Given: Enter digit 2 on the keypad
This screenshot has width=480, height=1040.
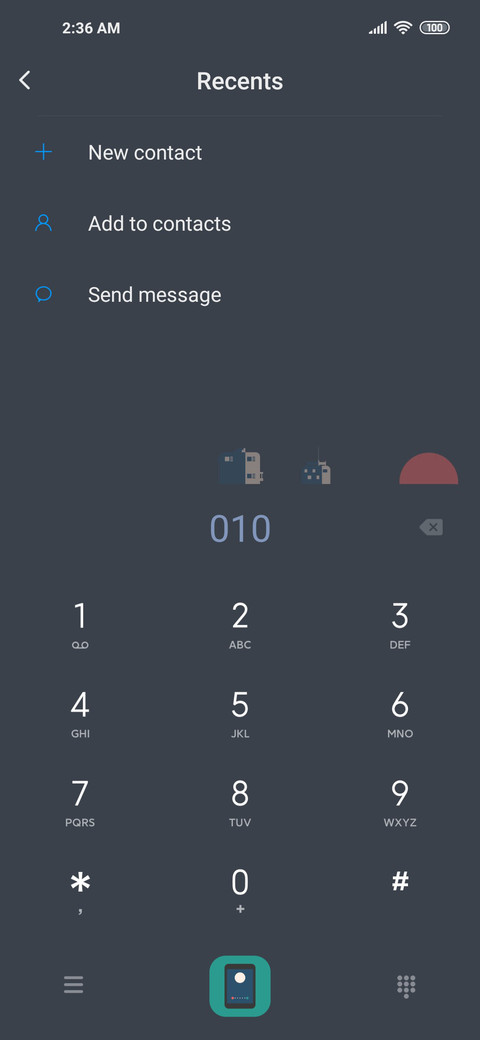Looking at the screenshot, I should click(240, 625).
